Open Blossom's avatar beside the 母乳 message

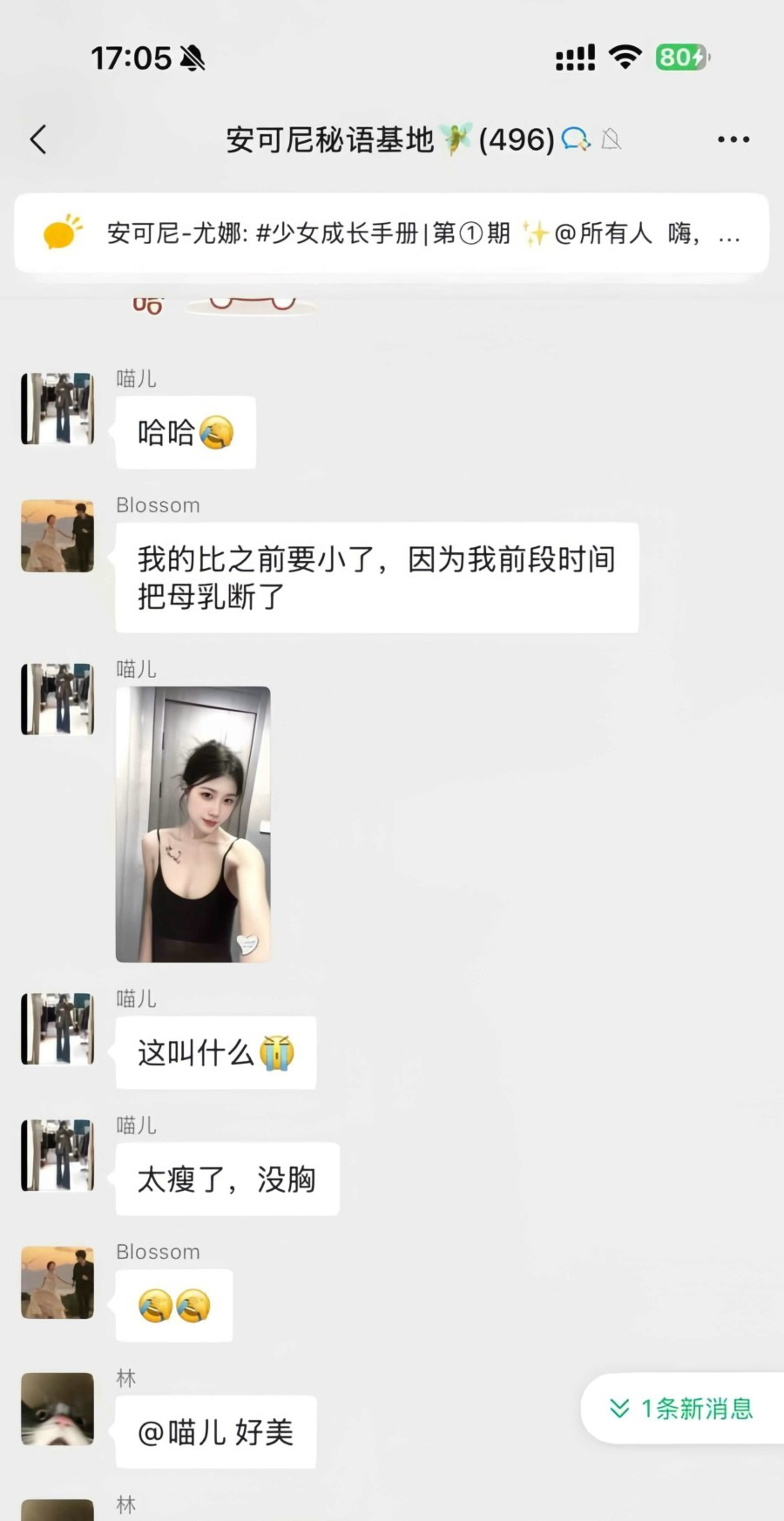pyautogui.click(x=57, y=536)
